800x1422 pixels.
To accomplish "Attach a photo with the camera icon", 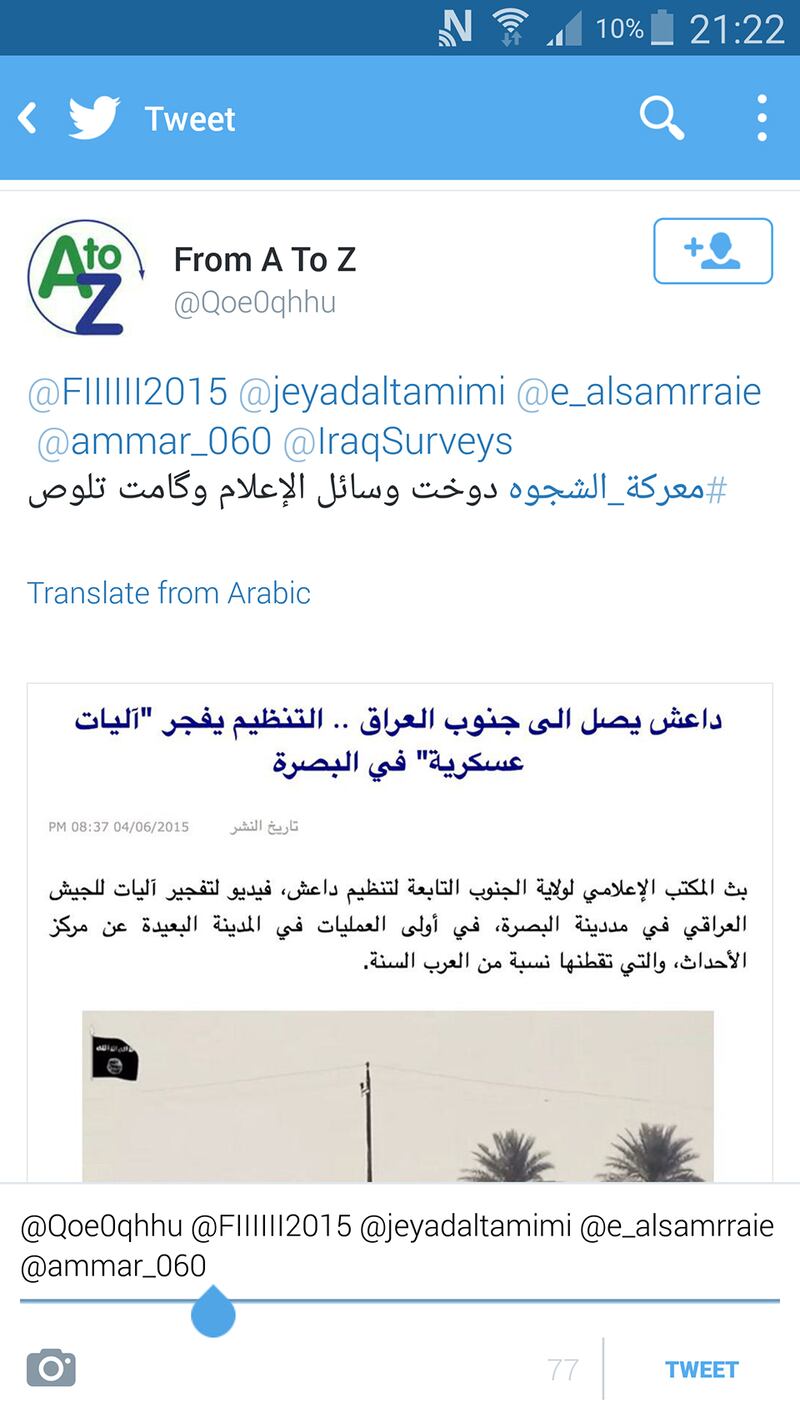I will [51, 1367].
